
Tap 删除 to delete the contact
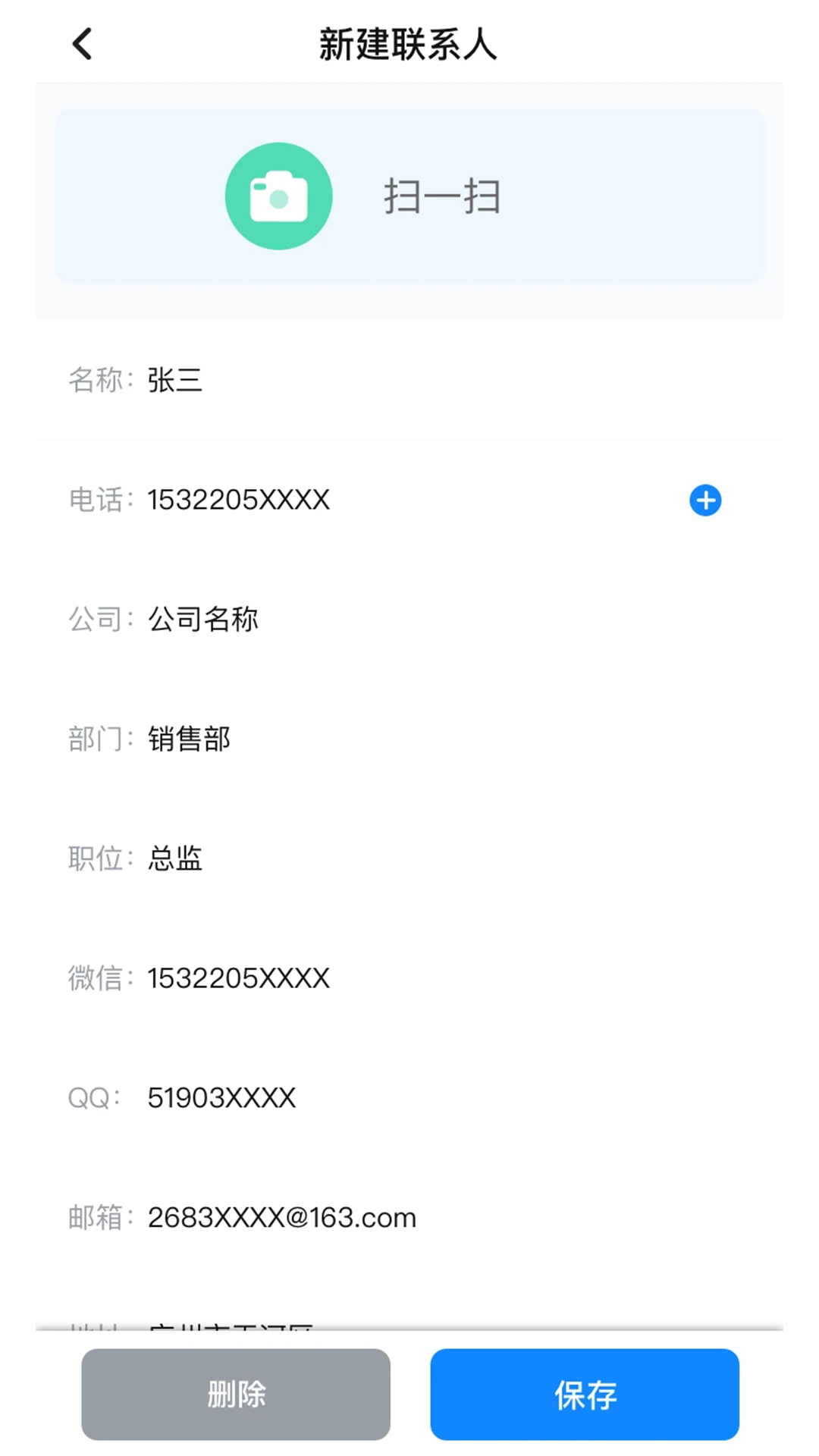236,1394
